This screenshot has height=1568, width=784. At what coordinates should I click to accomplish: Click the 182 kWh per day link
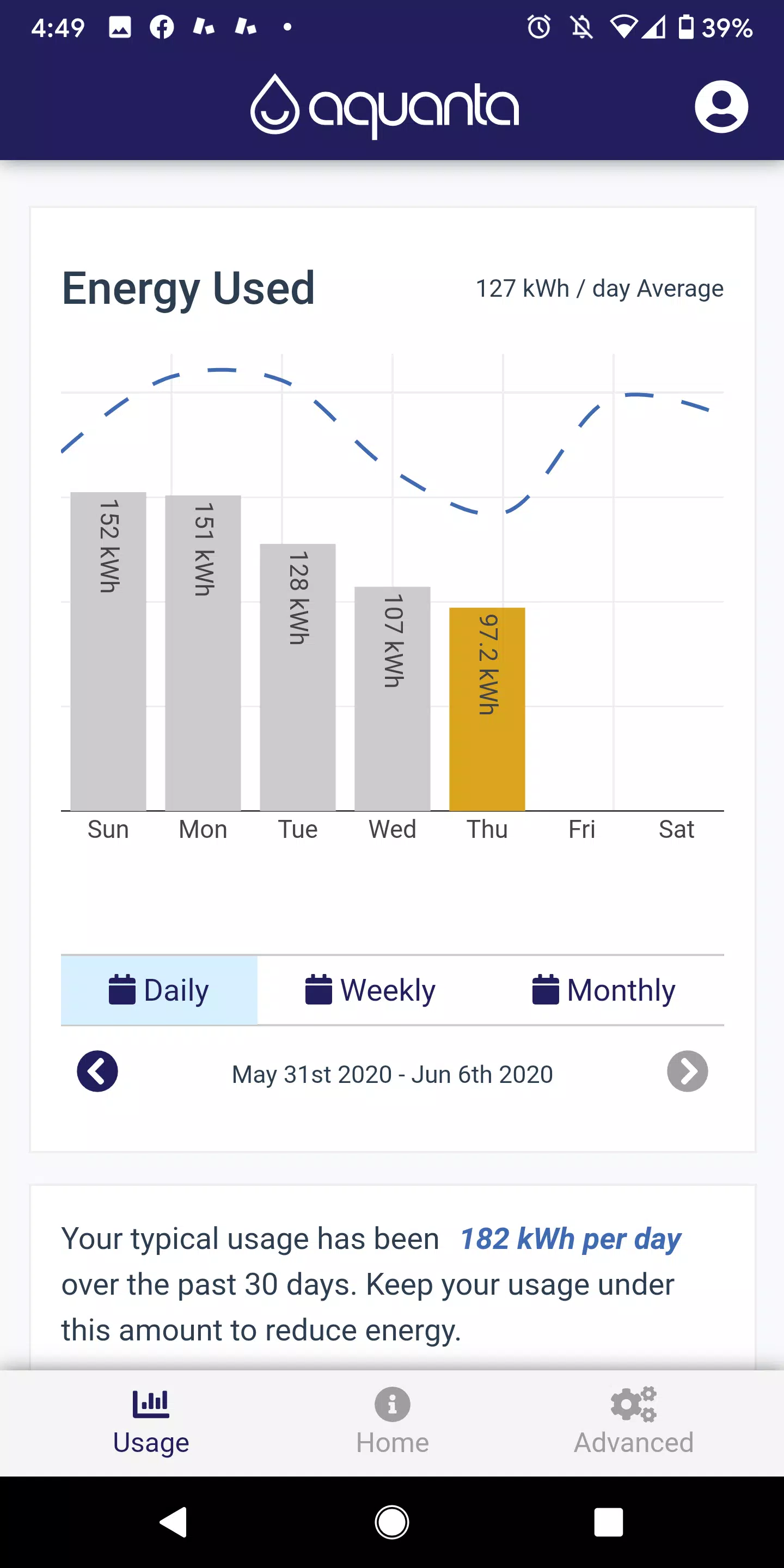click(571, 1238)
